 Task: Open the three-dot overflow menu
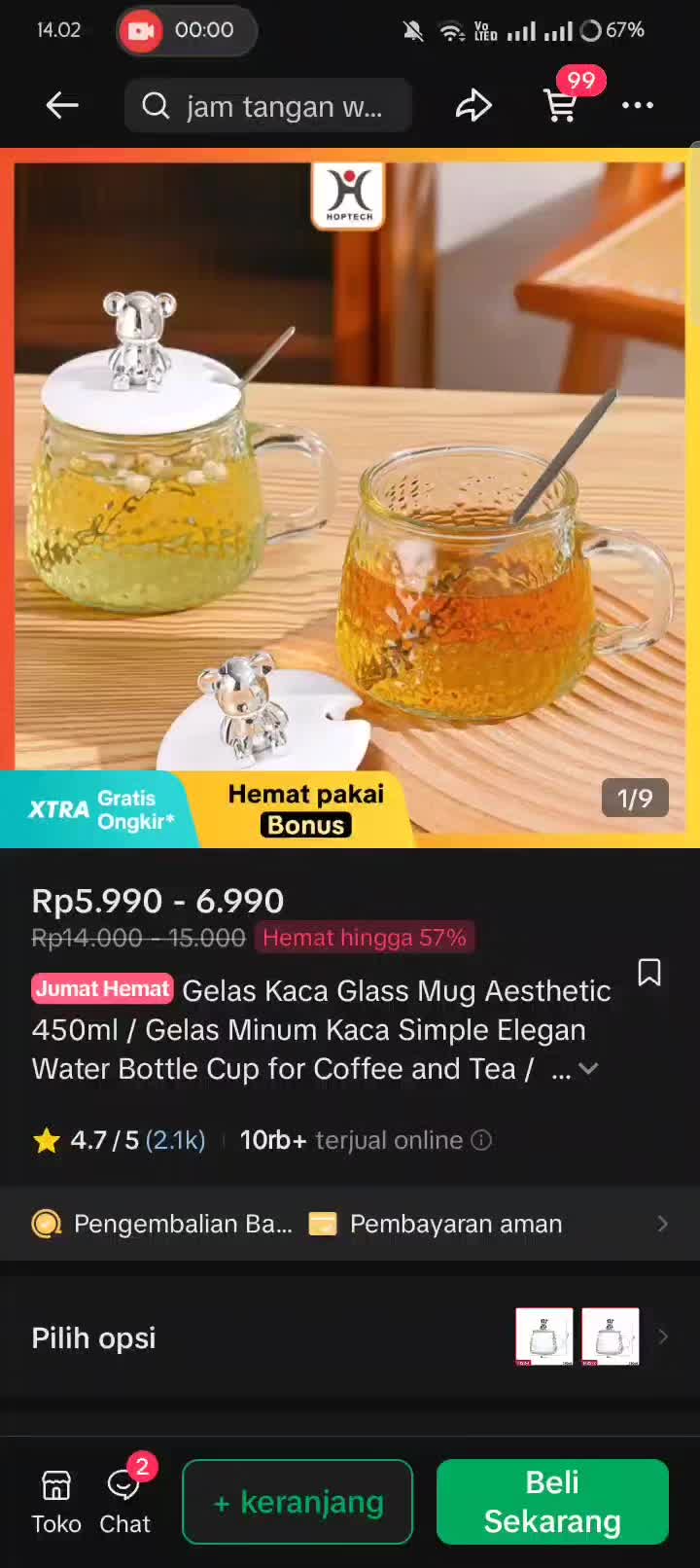point(638,105)
